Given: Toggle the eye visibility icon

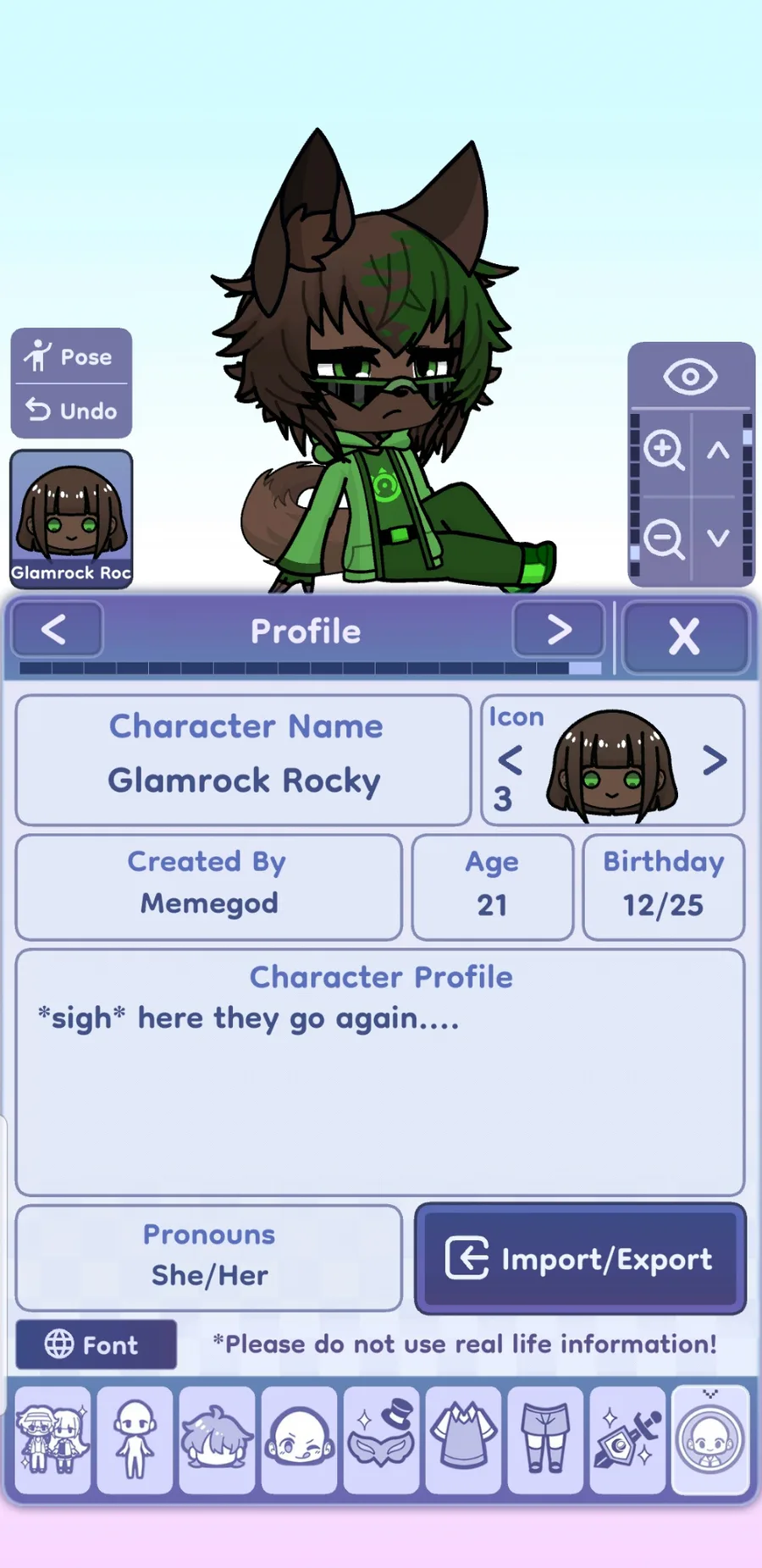Looking at the screenshot, I should click(x=690, y=377).
